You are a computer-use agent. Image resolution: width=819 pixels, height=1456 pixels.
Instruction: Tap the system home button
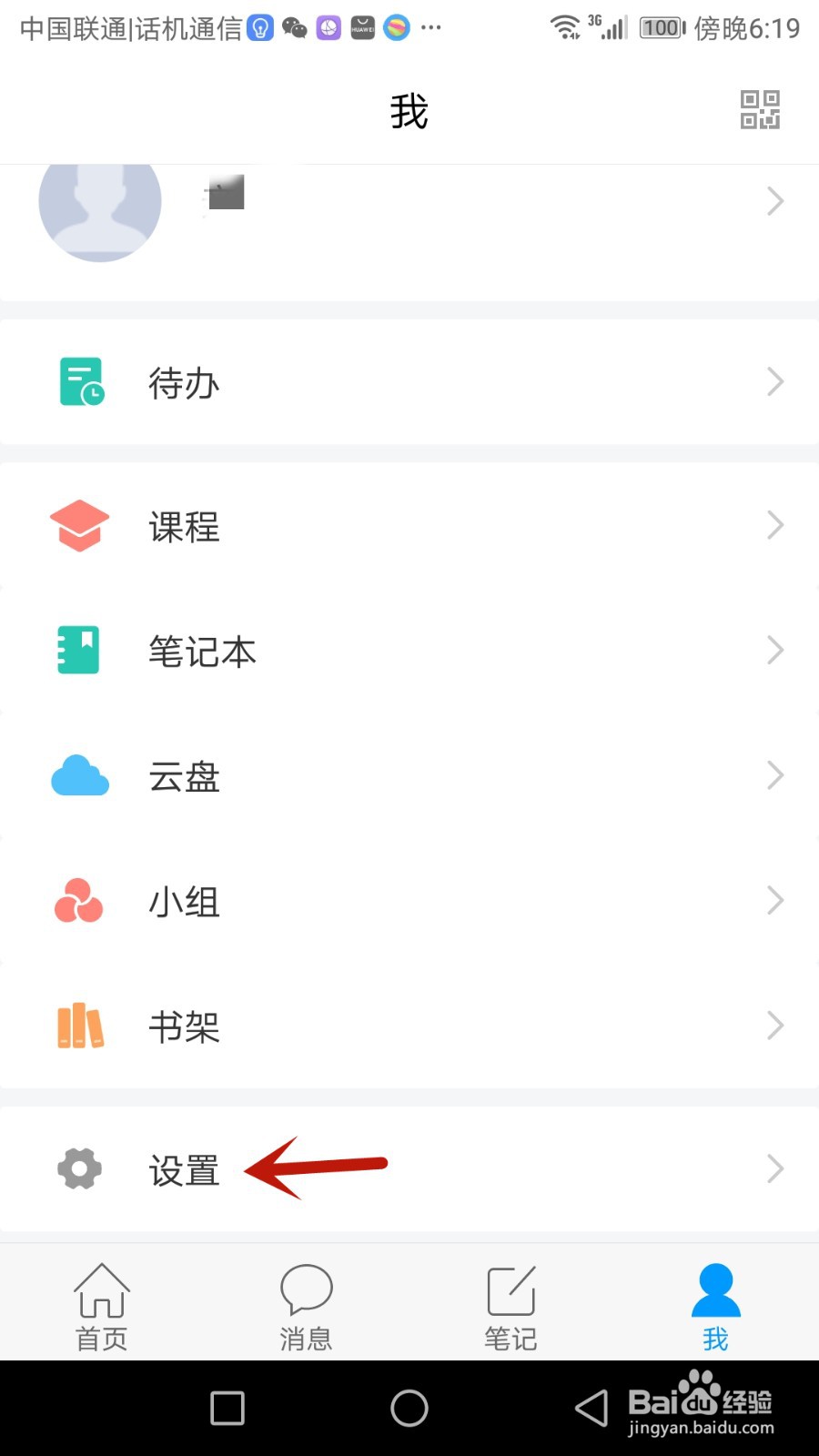click(x=409, y=1408)
